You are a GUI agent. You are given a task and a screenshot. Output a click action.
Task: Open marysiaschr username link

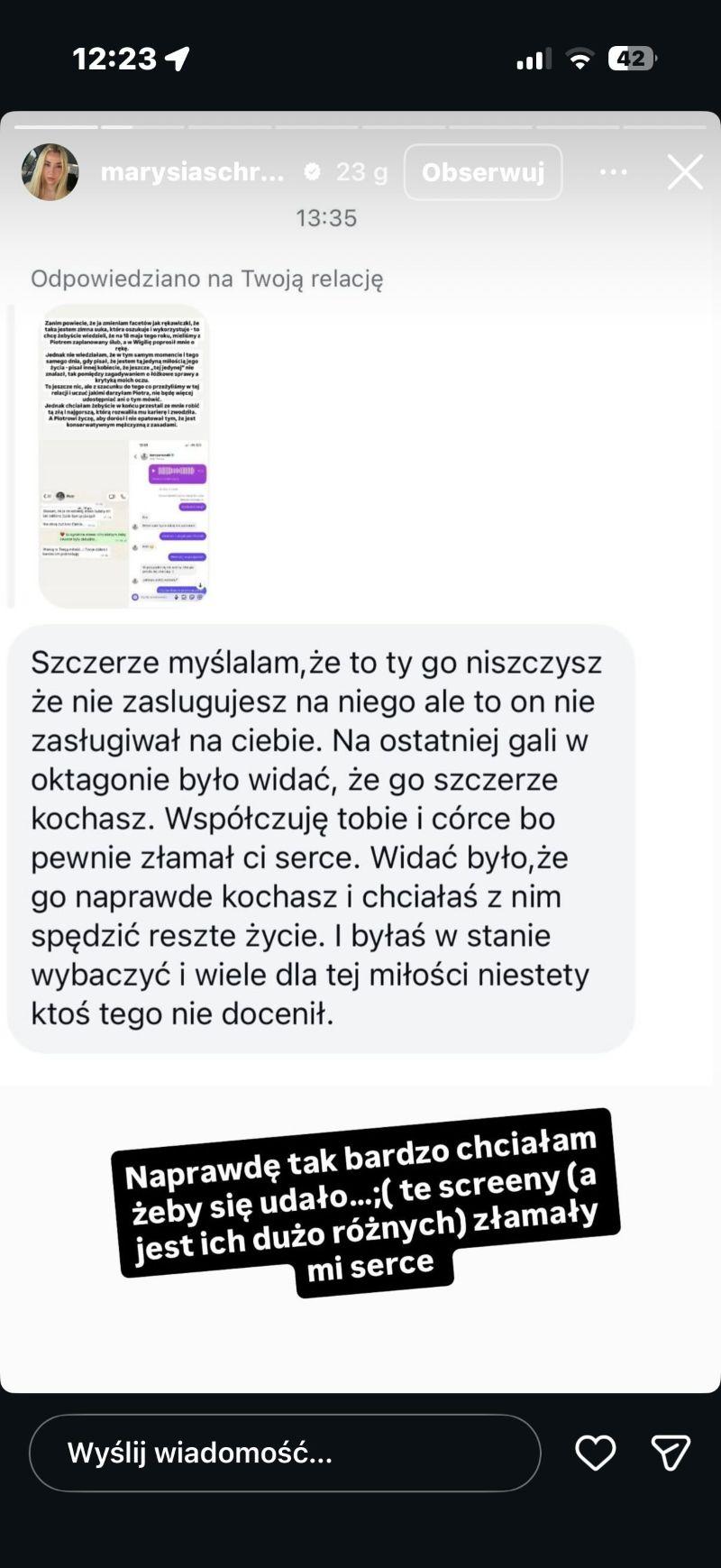193,171
